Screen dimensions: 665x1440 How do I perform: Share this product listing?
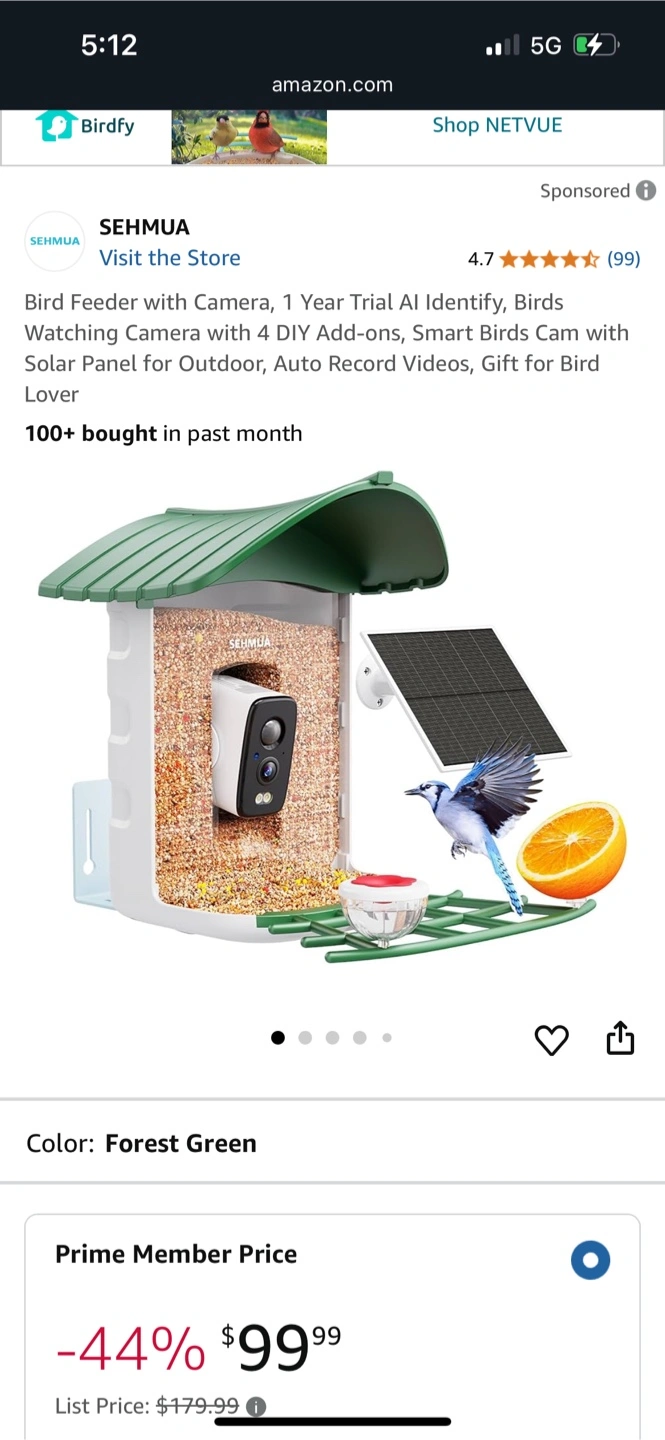coord(620,1038)
